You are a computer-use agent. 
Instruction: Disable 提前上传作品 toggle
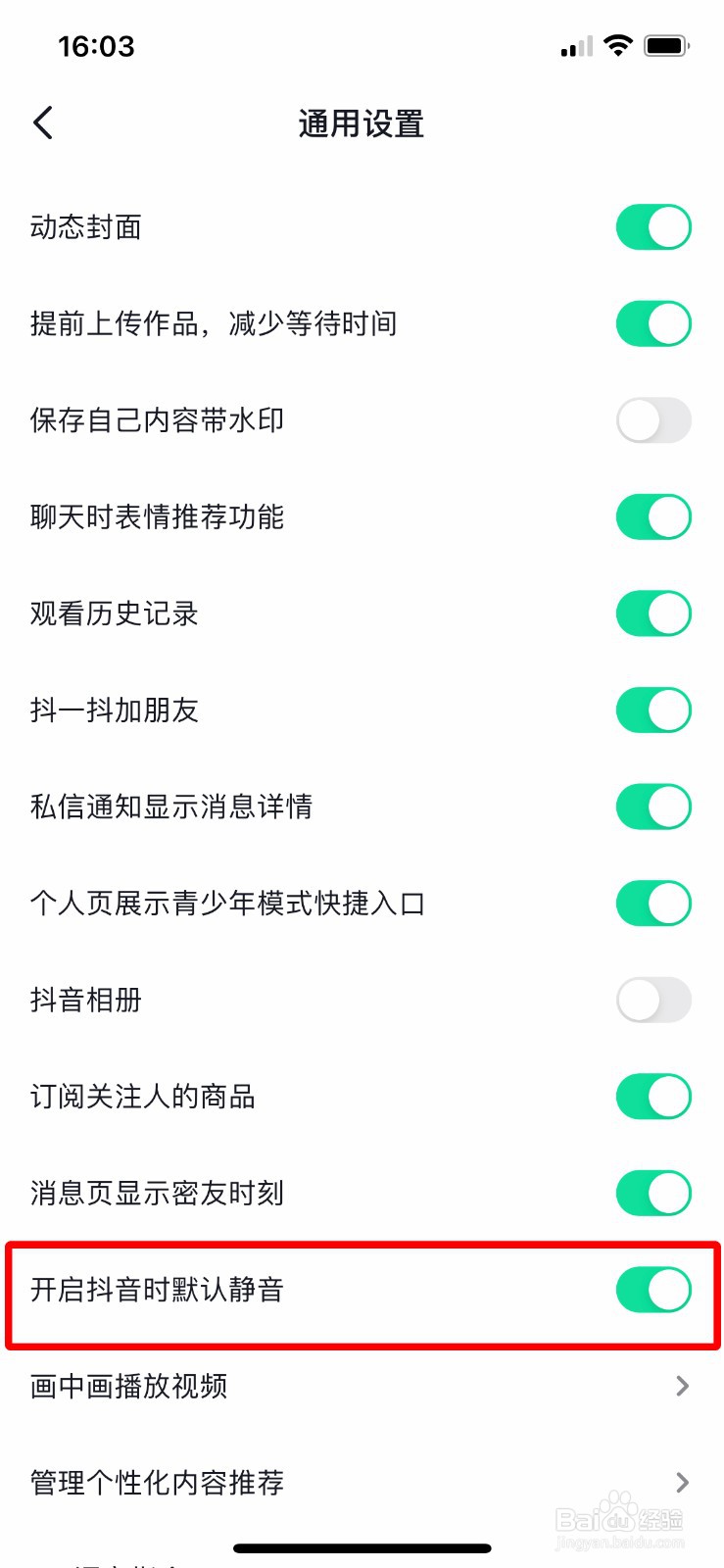click(653, 324)
